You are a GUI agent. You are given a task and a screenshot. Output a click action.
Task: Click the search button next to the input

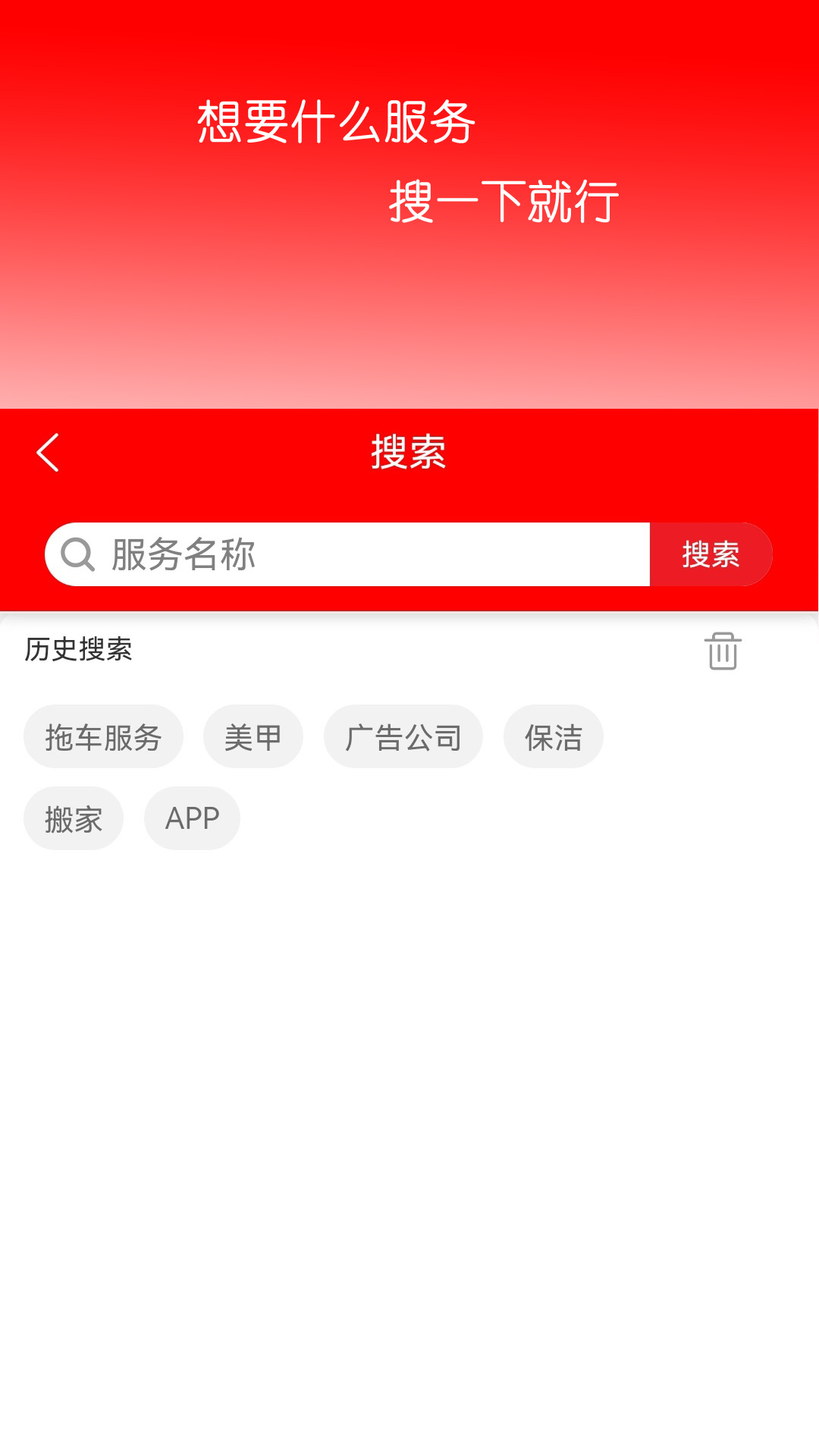coord(711,554)
